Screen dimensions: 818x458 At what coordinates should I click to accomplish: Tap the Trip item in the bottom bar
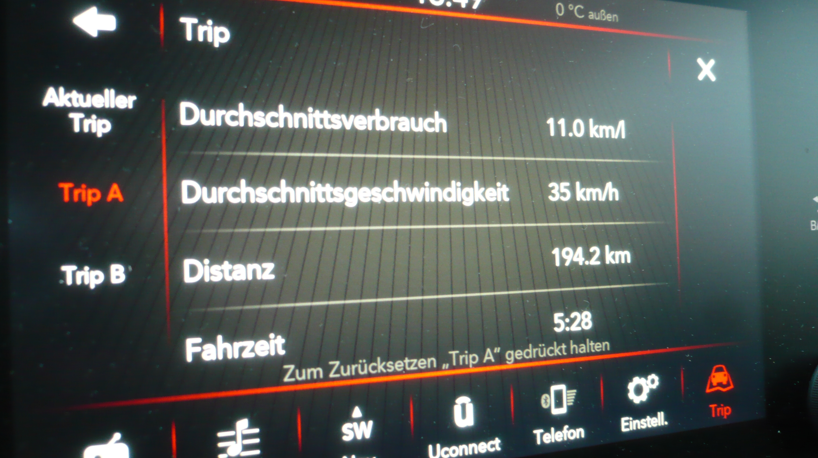[720, 391]
